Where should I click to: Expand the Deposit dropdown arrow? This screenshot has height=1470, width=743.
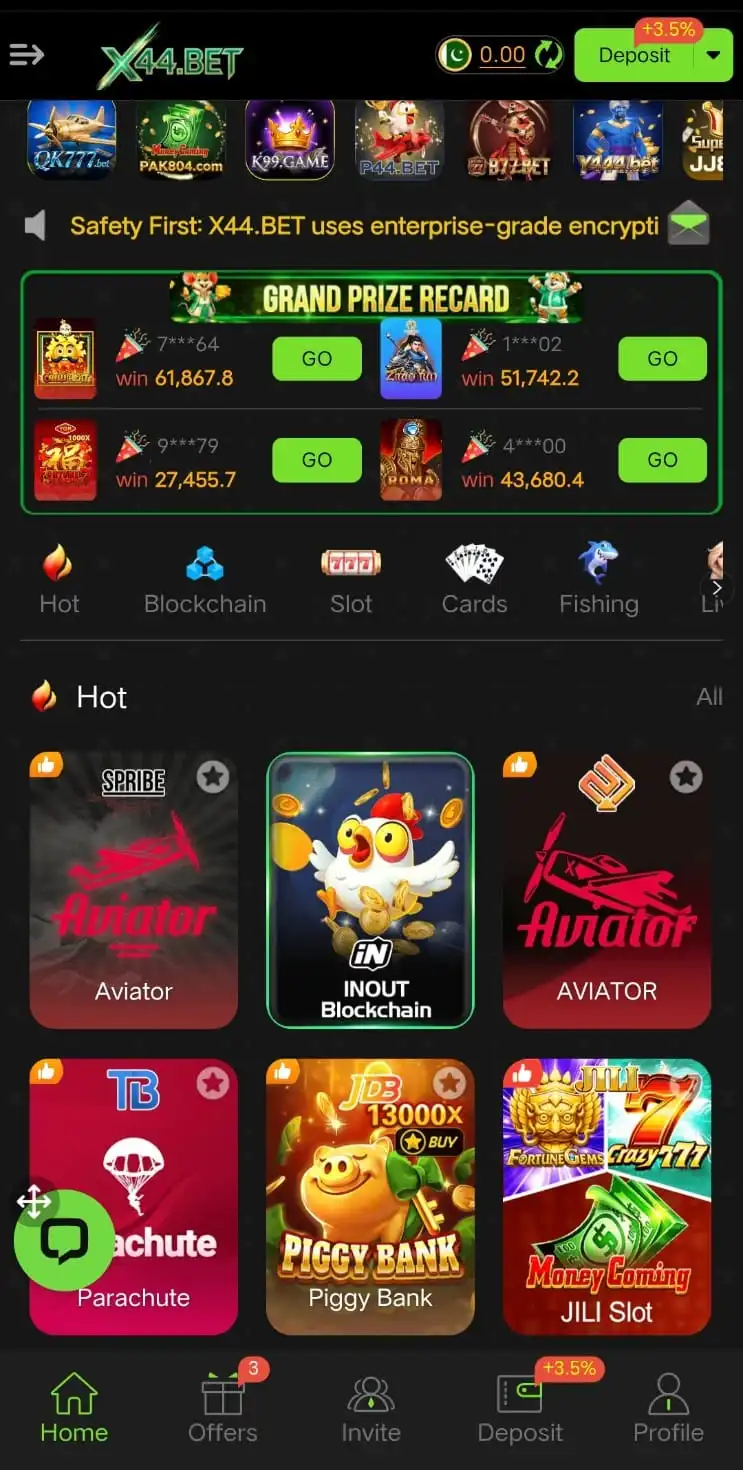[x=713, y=55]
